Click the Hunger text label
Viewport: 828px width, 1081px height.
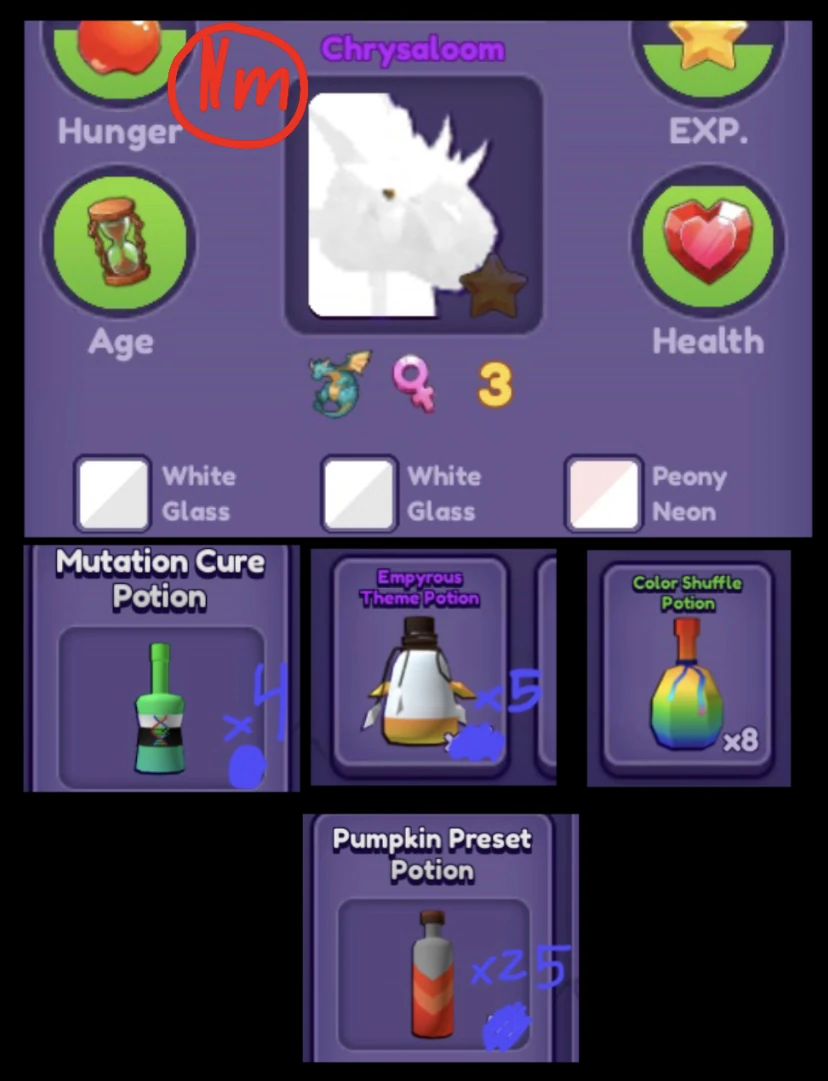click(x=119, y=131)
